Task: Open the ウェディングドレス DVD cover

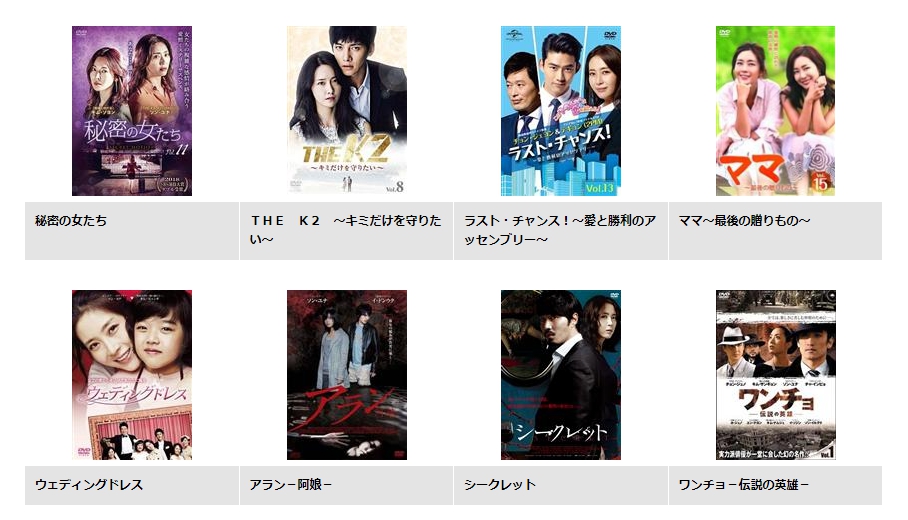Action: (x=131, y=375)
